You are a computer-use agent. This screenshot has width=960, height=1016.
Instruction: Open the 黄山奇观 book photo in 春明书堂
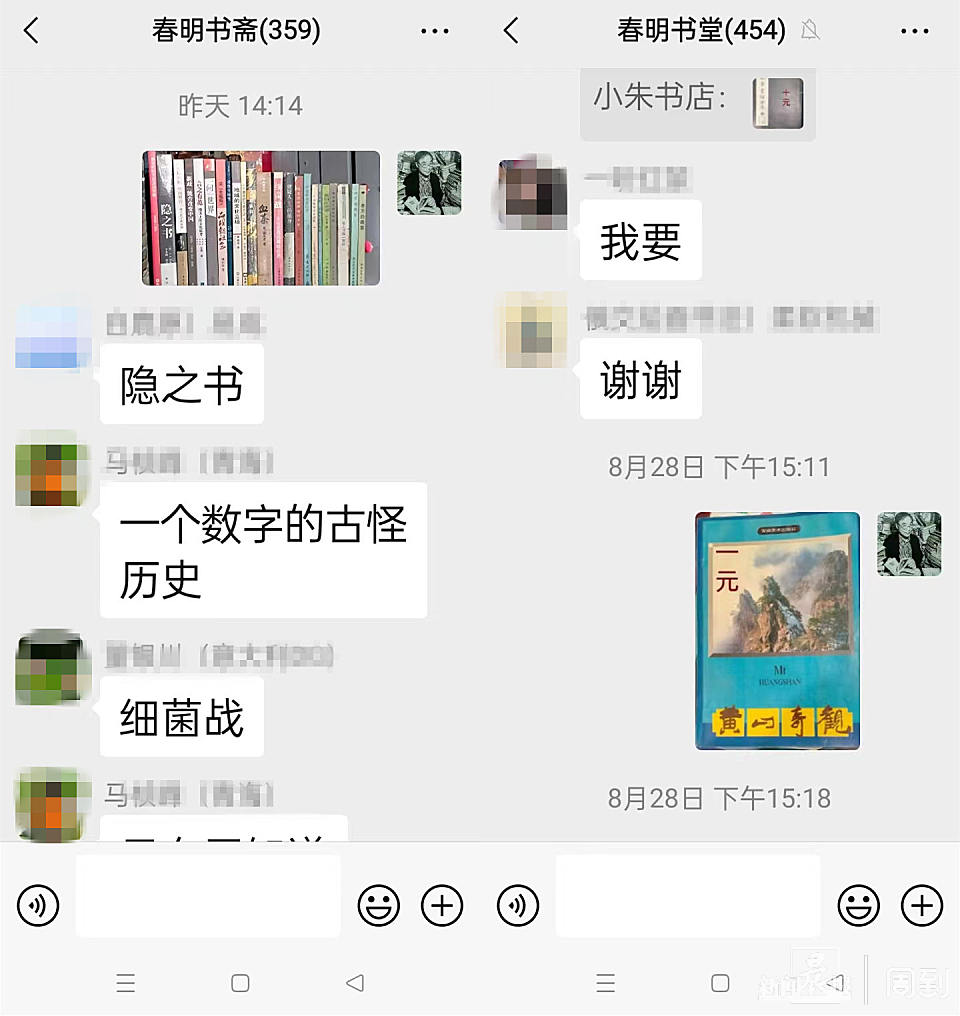click(777, 630)
